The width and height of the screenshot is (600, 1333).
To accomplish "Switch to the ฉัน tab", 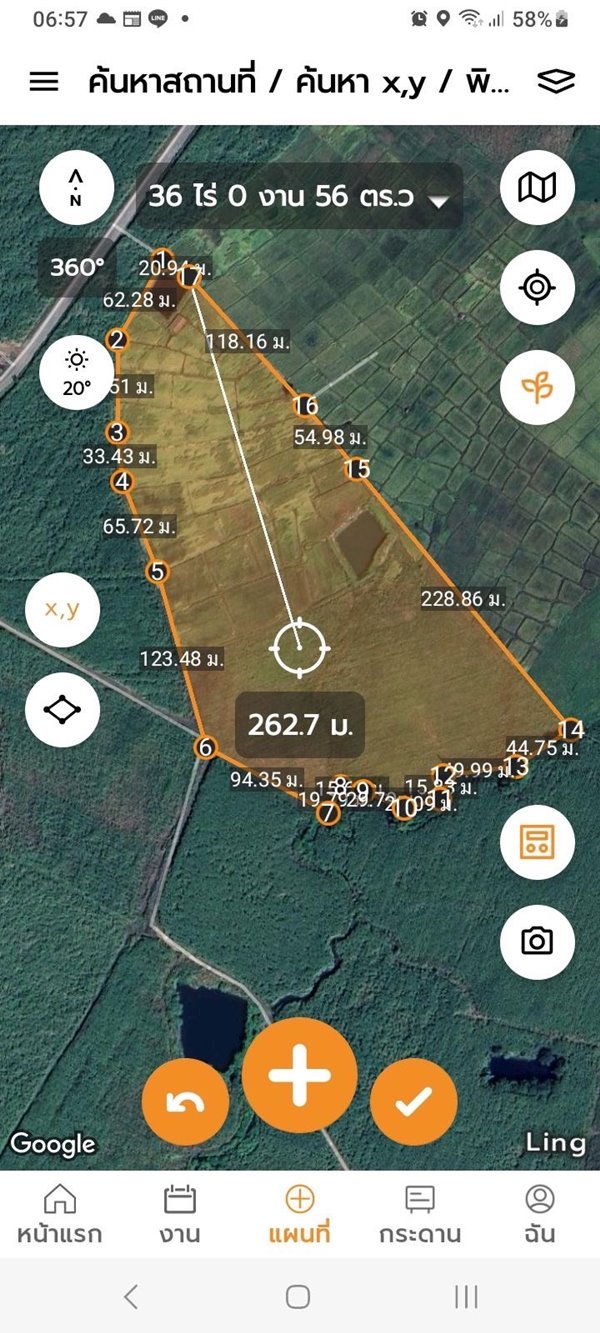I will (x=540, y=1214).
